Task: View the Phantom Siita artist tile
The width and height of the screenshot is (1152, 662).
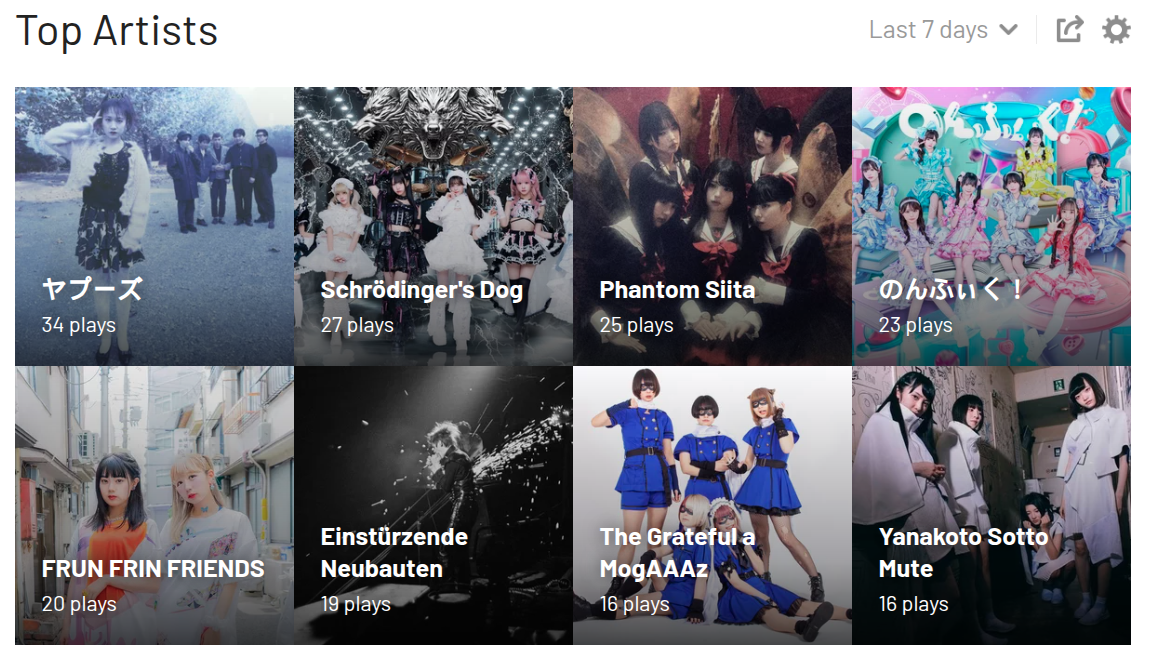Action: (712, 226)
